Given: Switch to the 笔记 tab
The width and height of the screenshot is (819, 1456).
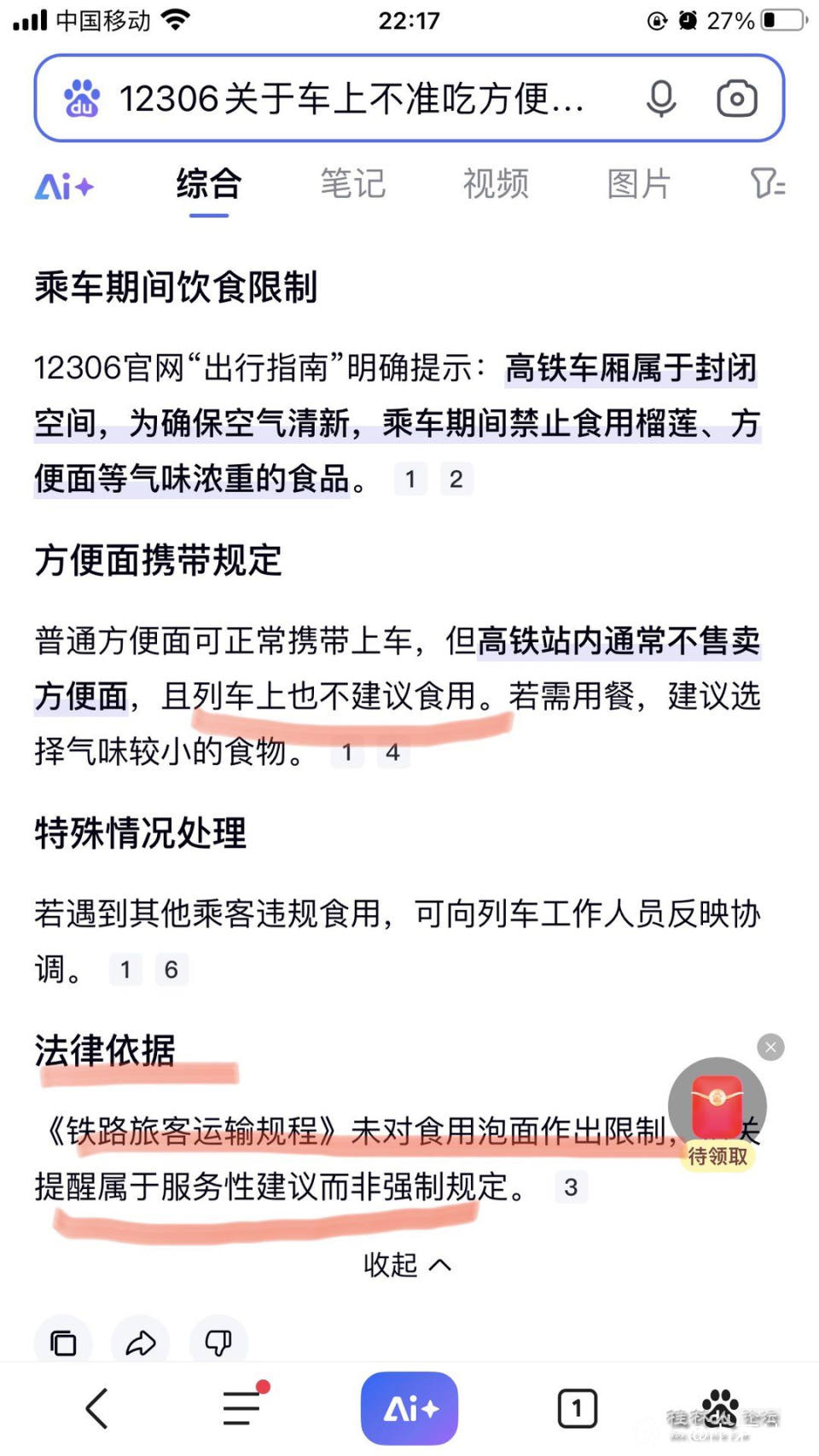Looking at the screenshot, I should [x=352, y=184].
